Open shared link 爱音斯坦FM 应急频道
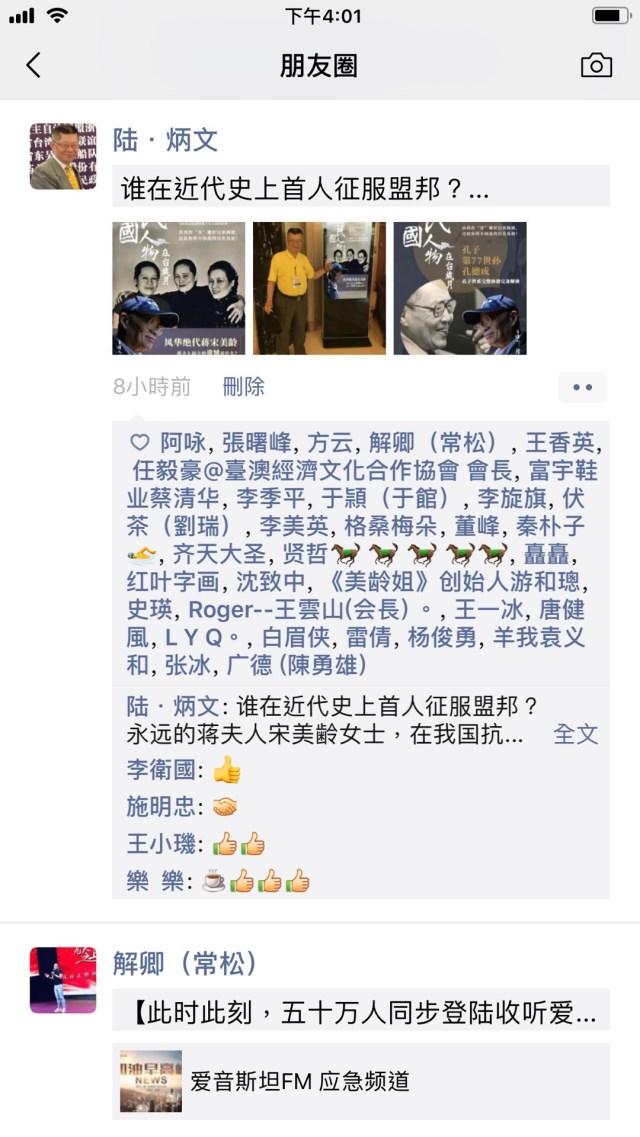The height and width of the screenshot is (1137, 640). 360,1081
